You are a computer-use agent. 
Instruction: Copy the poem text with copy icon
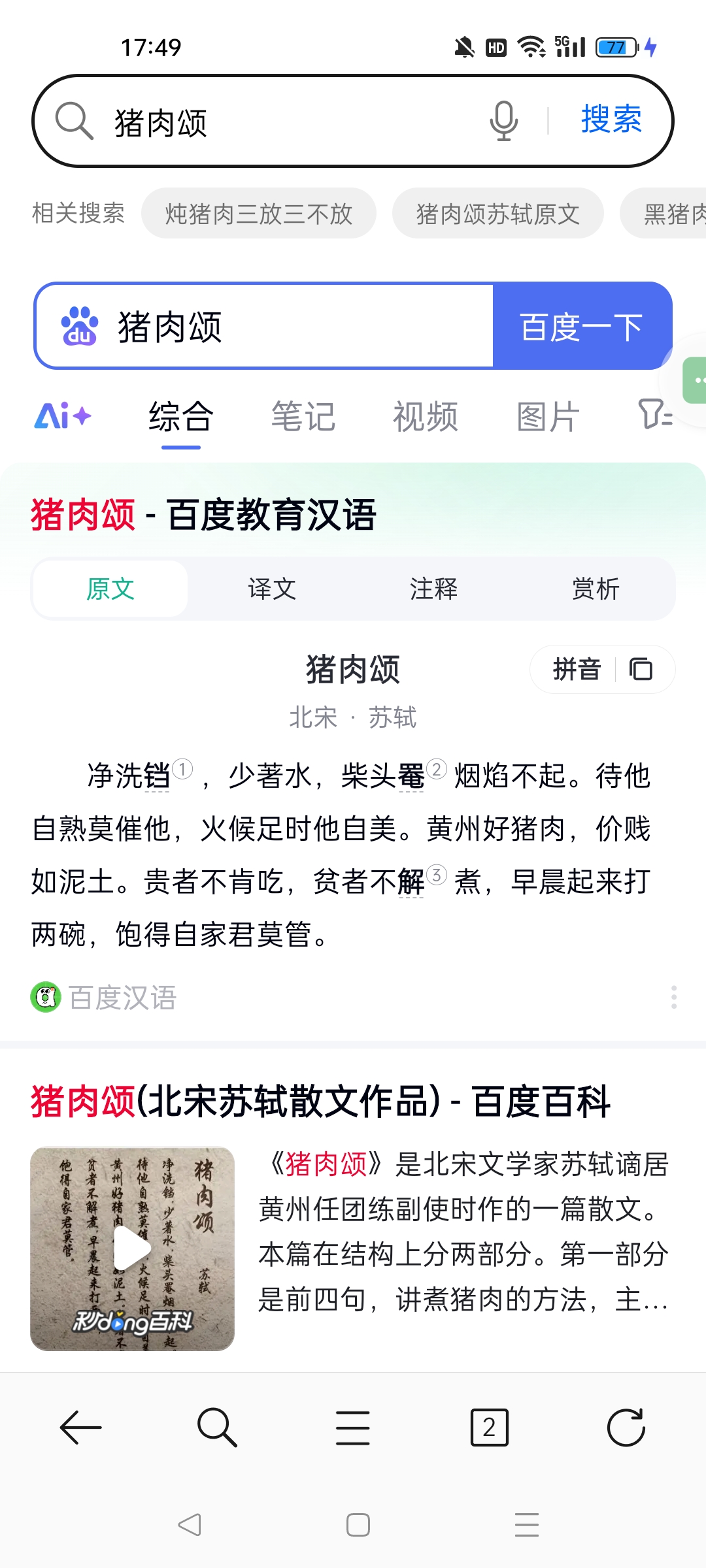click(641, 670)
